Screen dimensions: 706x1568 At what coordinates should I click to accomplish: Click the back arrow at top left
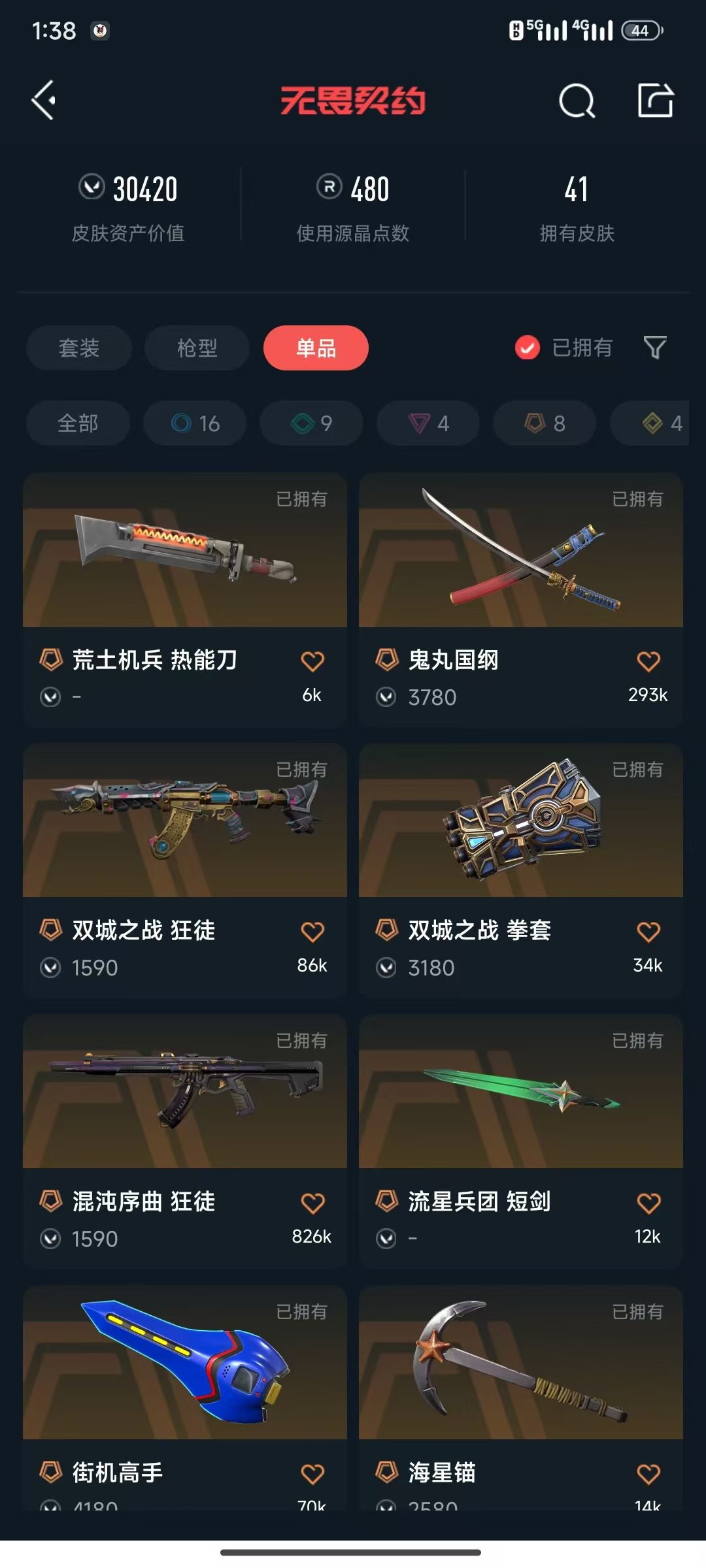[44, 99]
